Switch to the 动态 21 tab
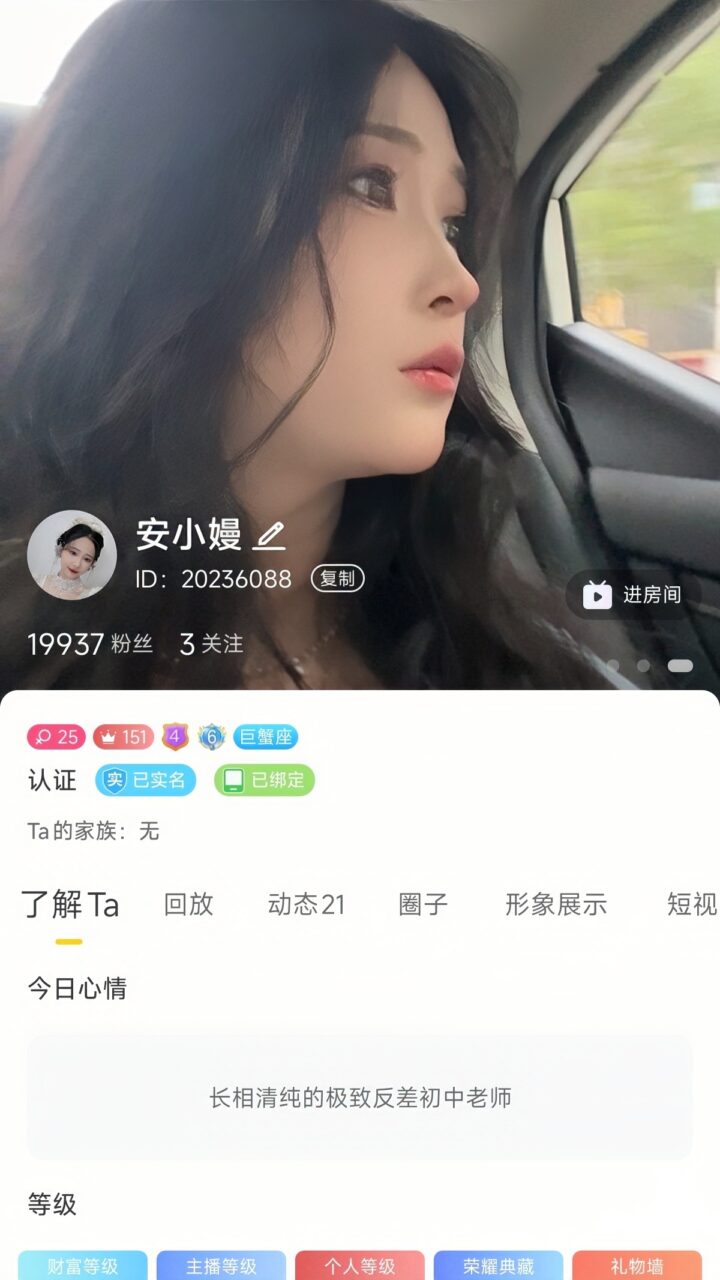The height and width of the screenshot is (1280, 720). 306,904
